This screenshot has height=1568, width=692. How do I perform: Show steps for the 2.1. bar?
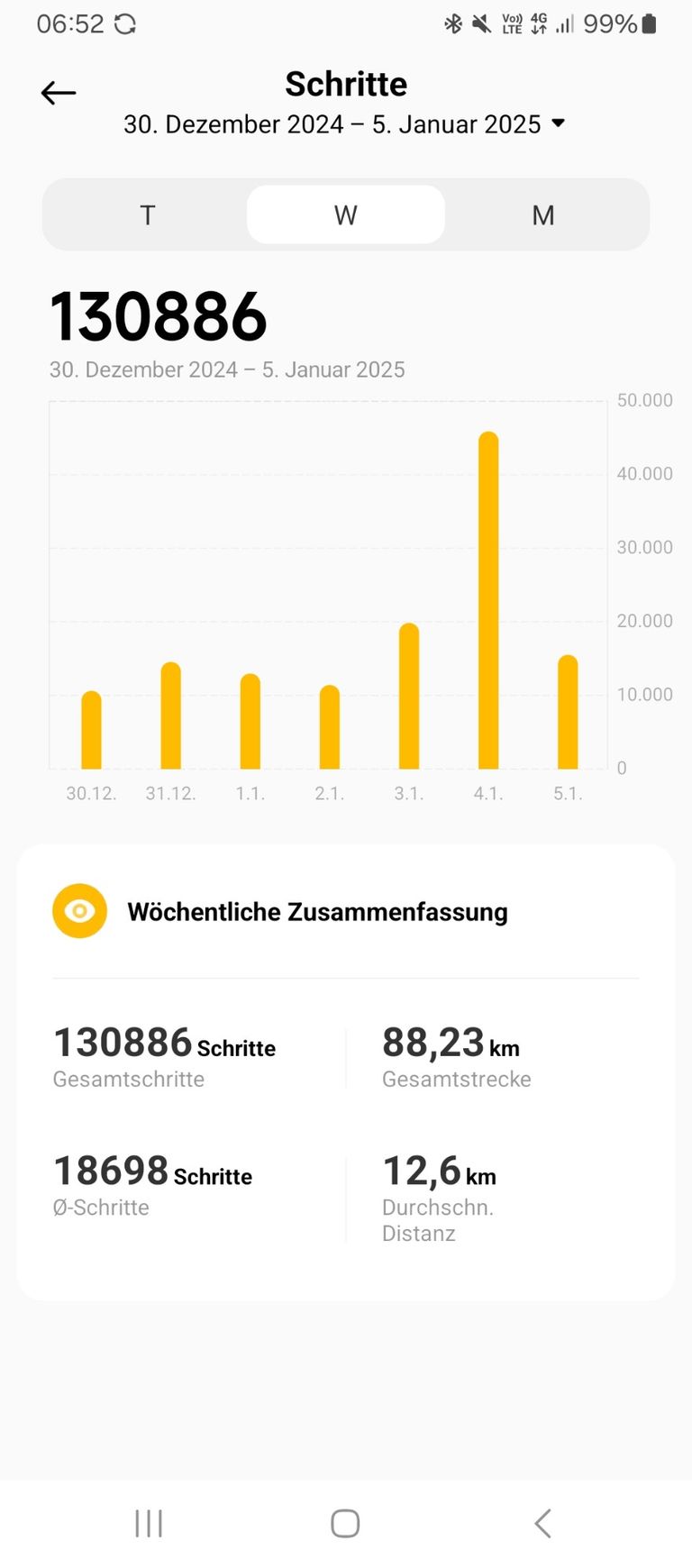tap(330, 728)
